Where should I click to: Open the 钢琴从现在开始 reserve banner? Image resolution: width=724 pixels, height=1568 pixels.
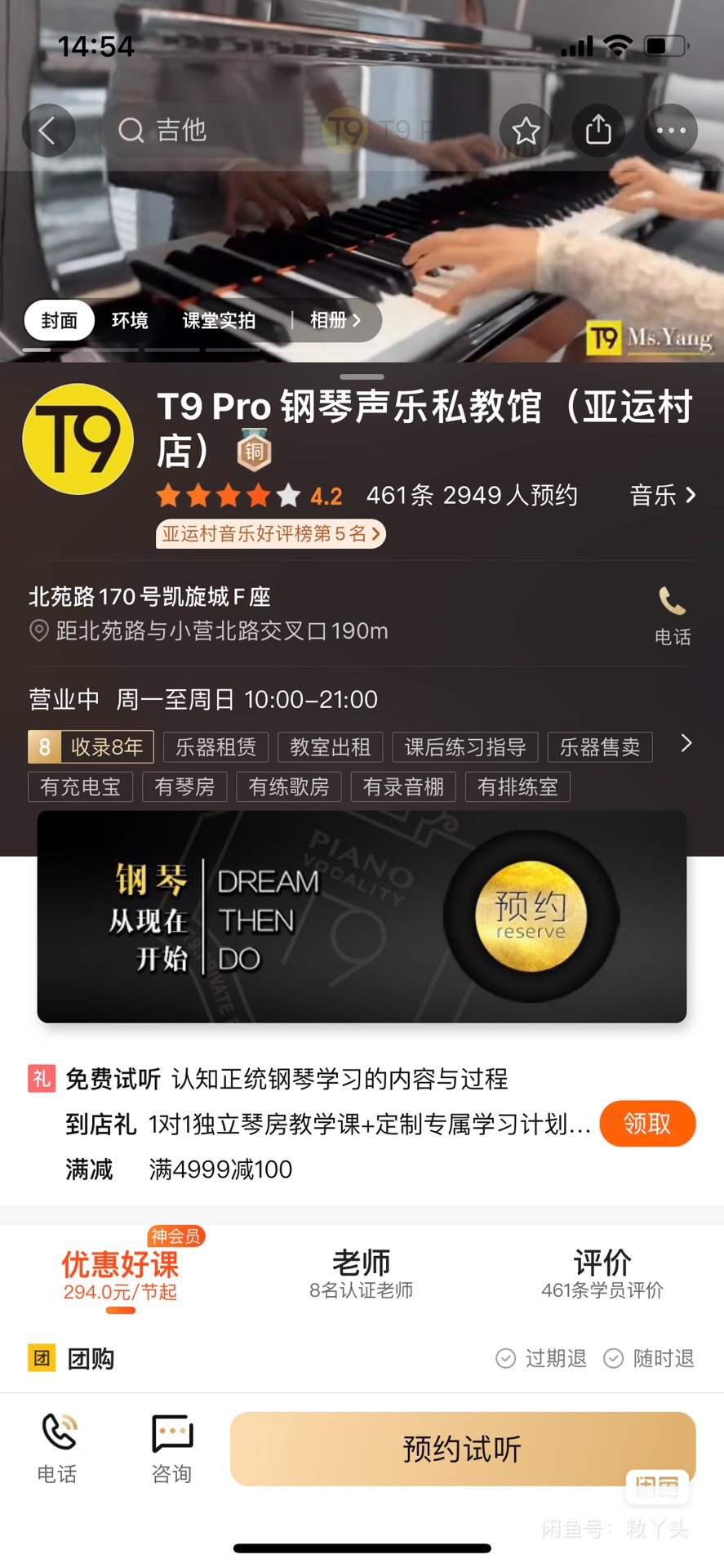pyautogui.click(x=362, y=916)
